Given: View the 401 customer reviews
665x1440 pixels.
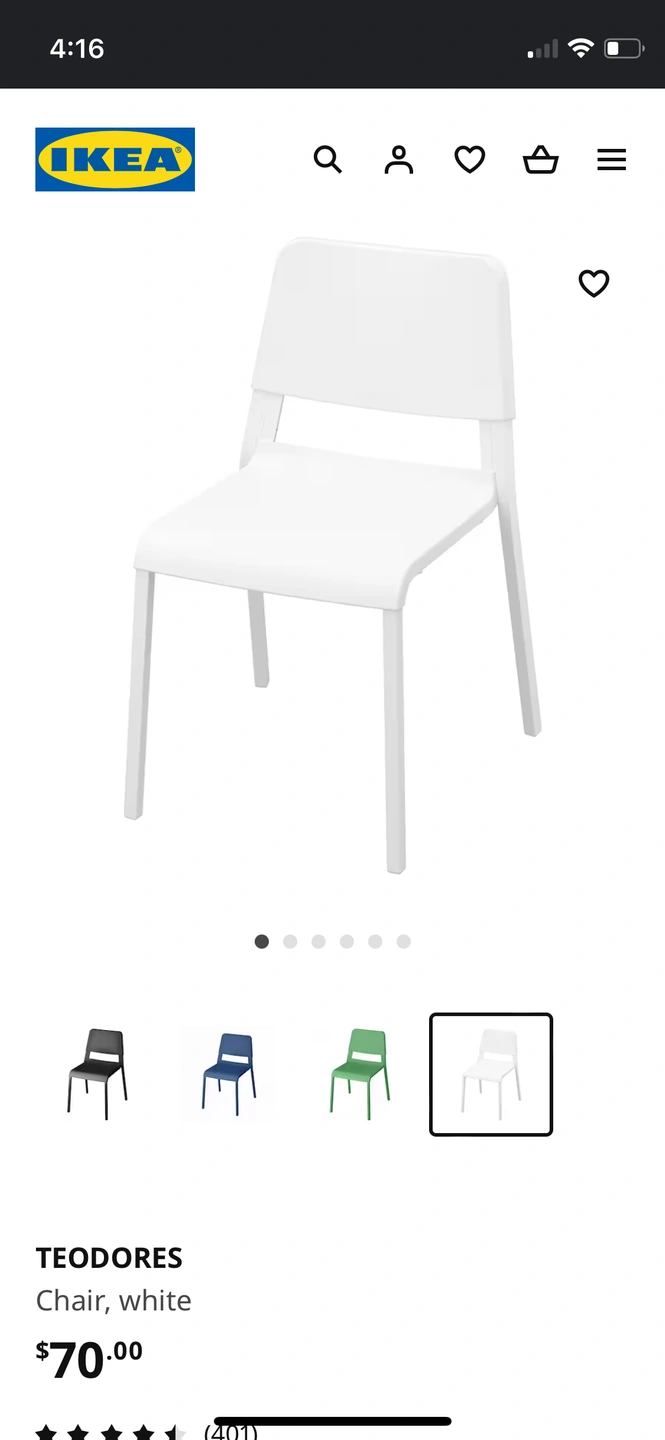Looking at the screenshot, I should click(x=231, y=1431).
